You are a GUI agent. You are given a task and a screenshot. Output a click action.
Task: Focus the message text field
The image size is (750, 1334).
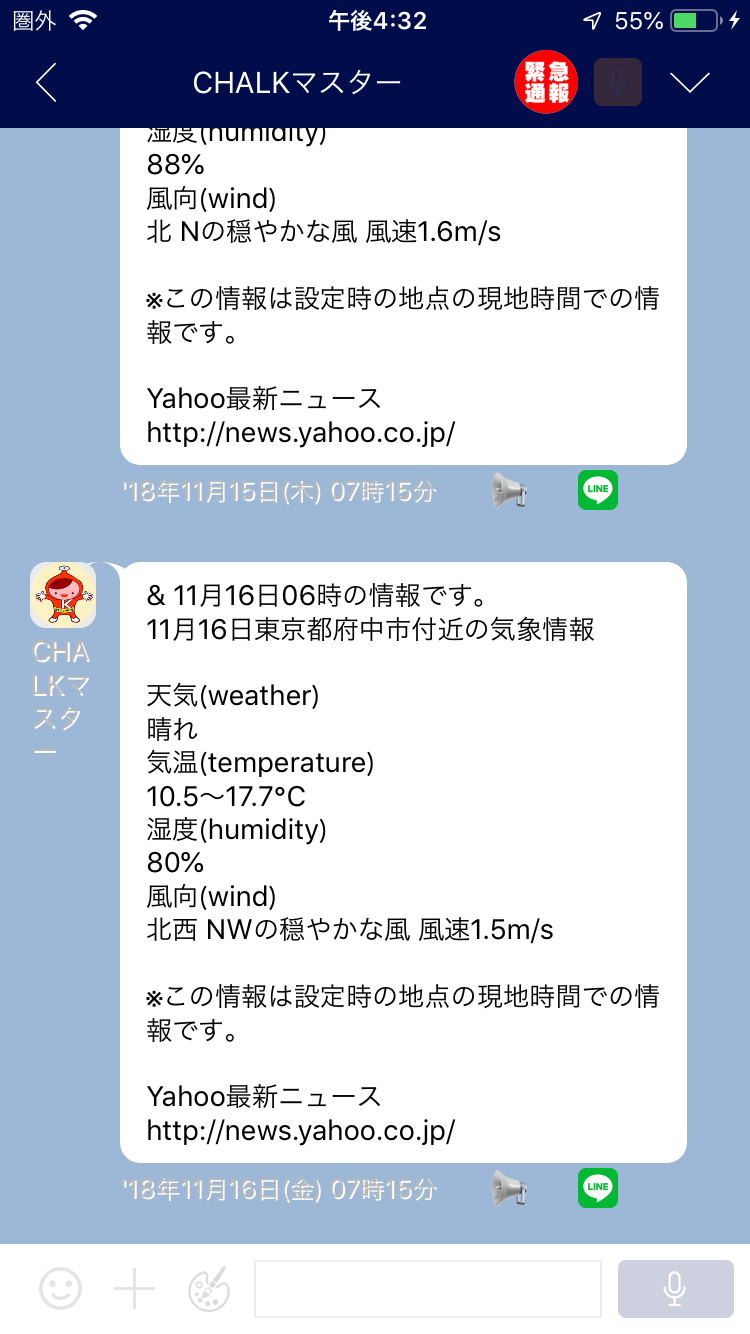coord(428,1289)
